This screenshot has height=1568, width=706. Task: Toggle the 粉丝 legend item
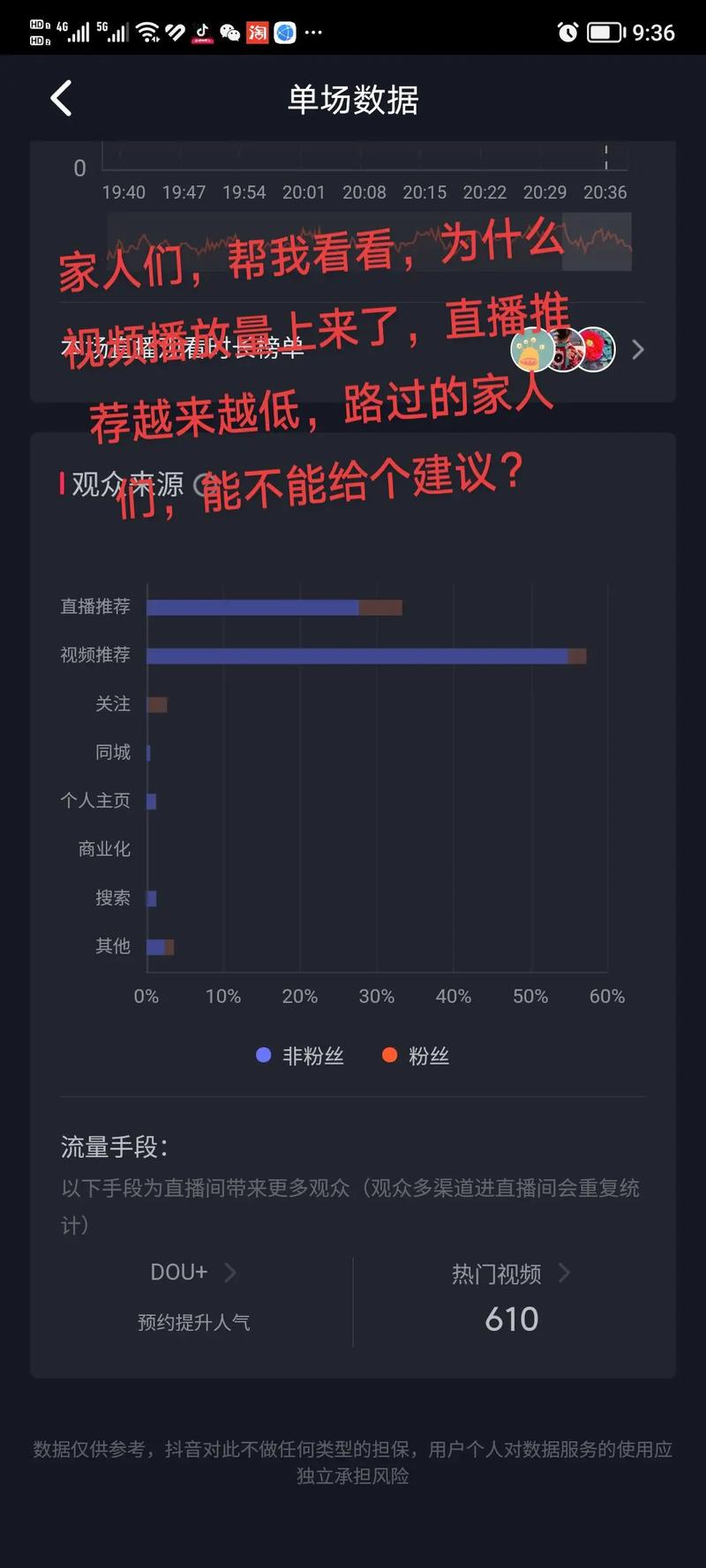(x=416, y=1056)
